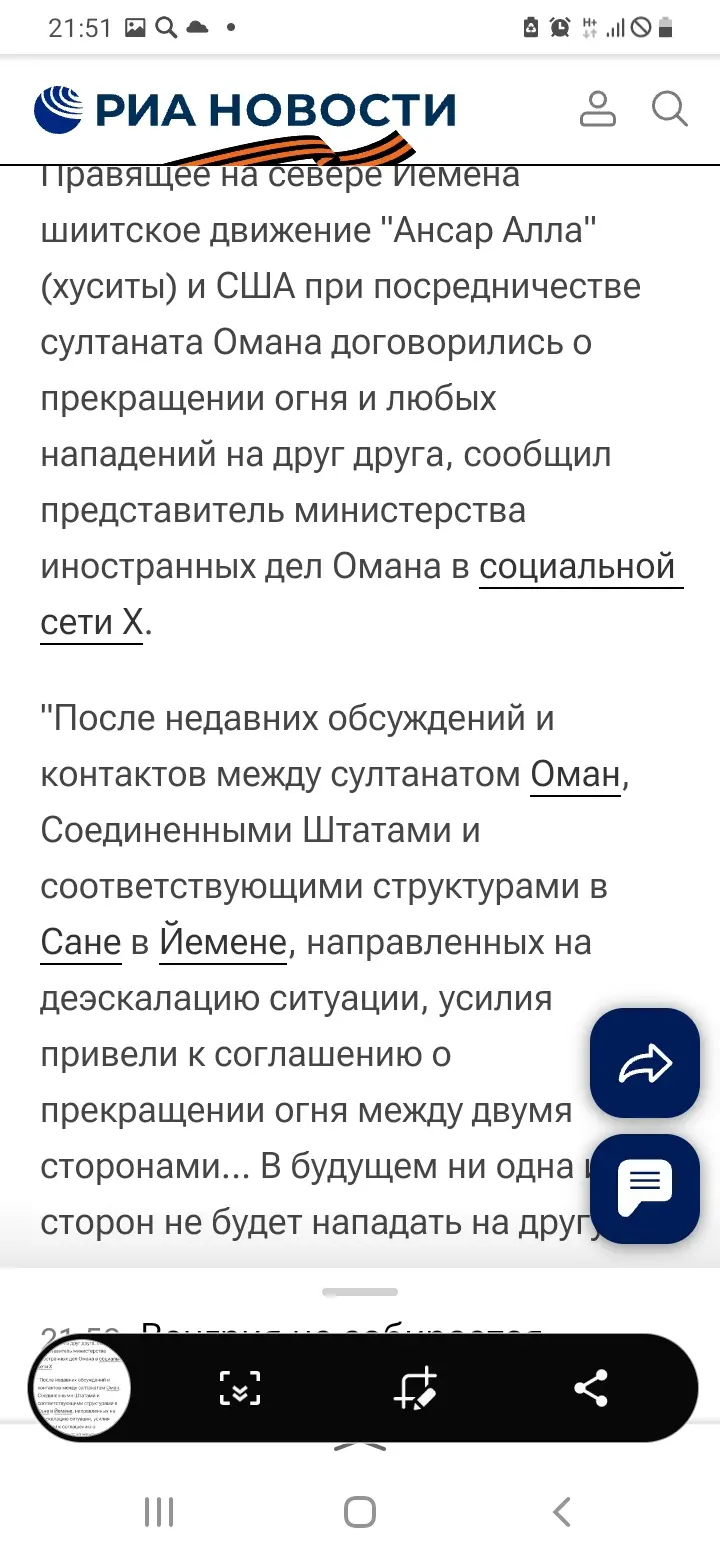
Task: Open comments chat floating button
Action: click(x=645, y=1188)
